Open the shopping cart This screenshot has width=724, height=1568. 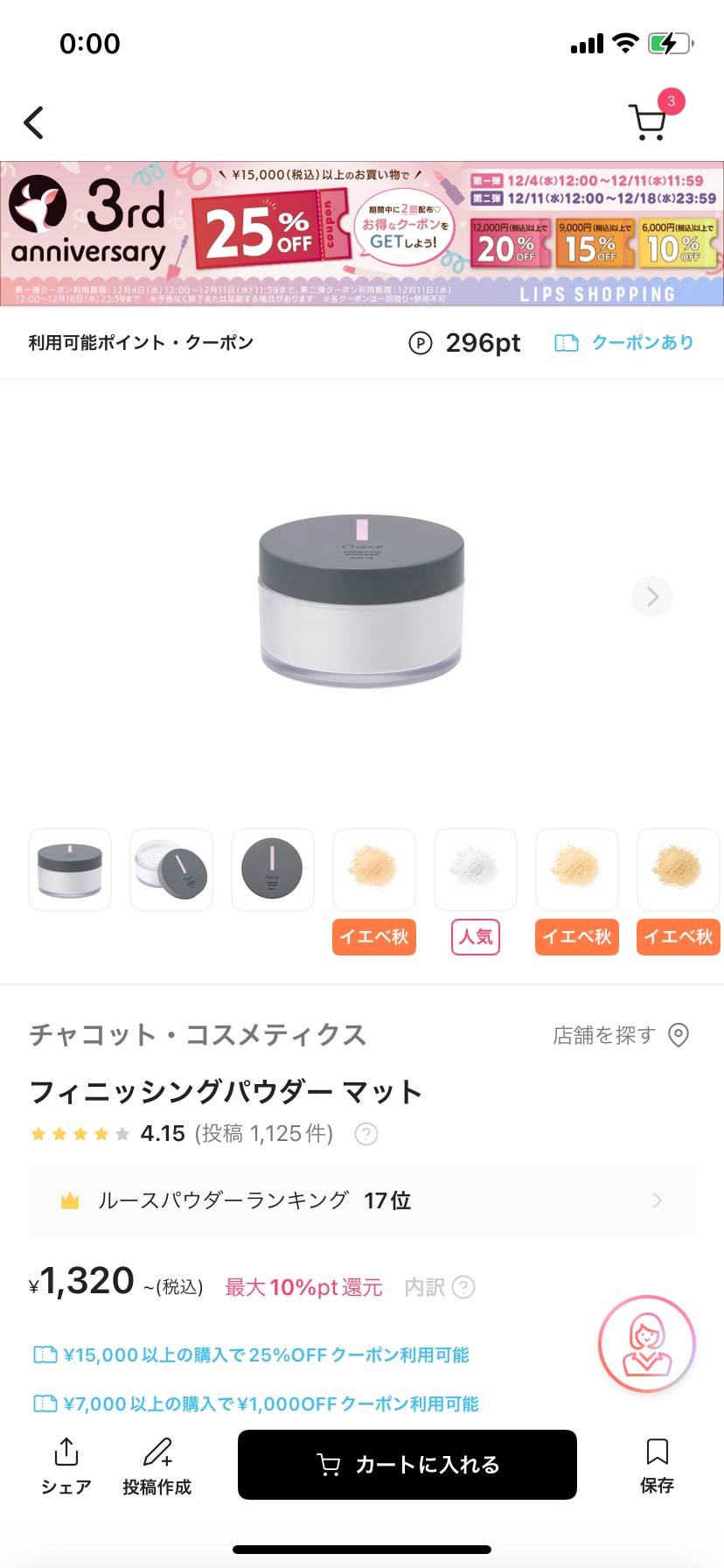coord(648,122)
